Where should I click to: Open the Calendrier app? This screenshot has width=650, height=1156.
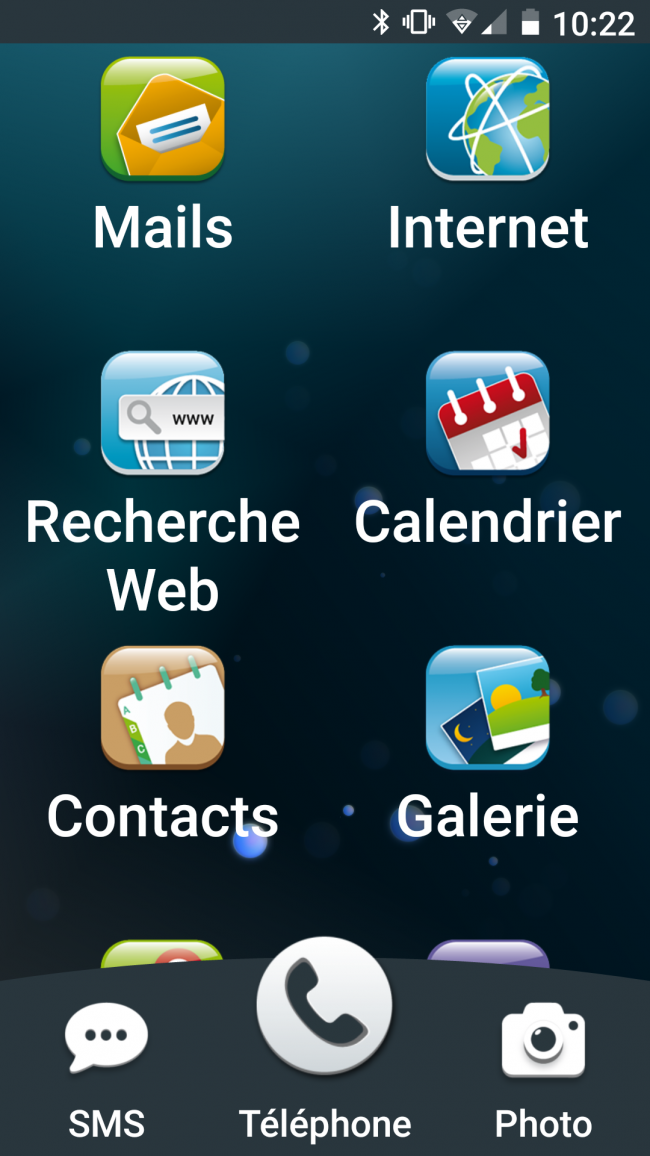pyautogui.click(x=488, y=412)
